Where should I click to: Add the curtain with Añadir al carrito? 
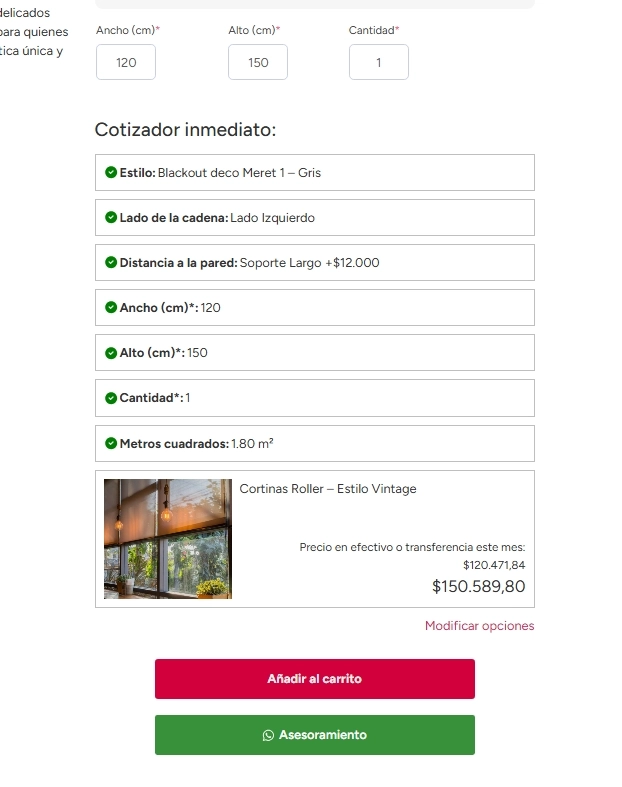click(x=314, y=679)
